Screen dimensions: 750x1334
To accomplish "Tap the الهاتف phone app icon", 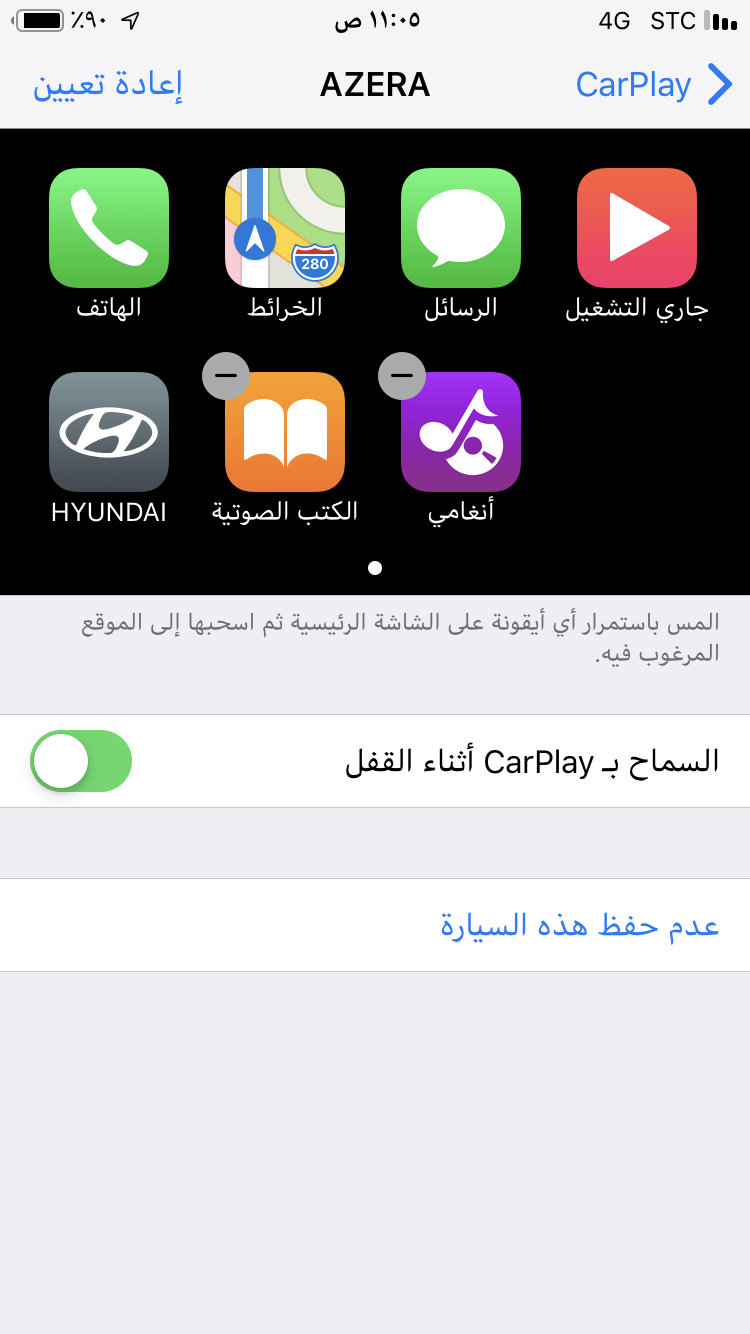I will pos(109,228).
